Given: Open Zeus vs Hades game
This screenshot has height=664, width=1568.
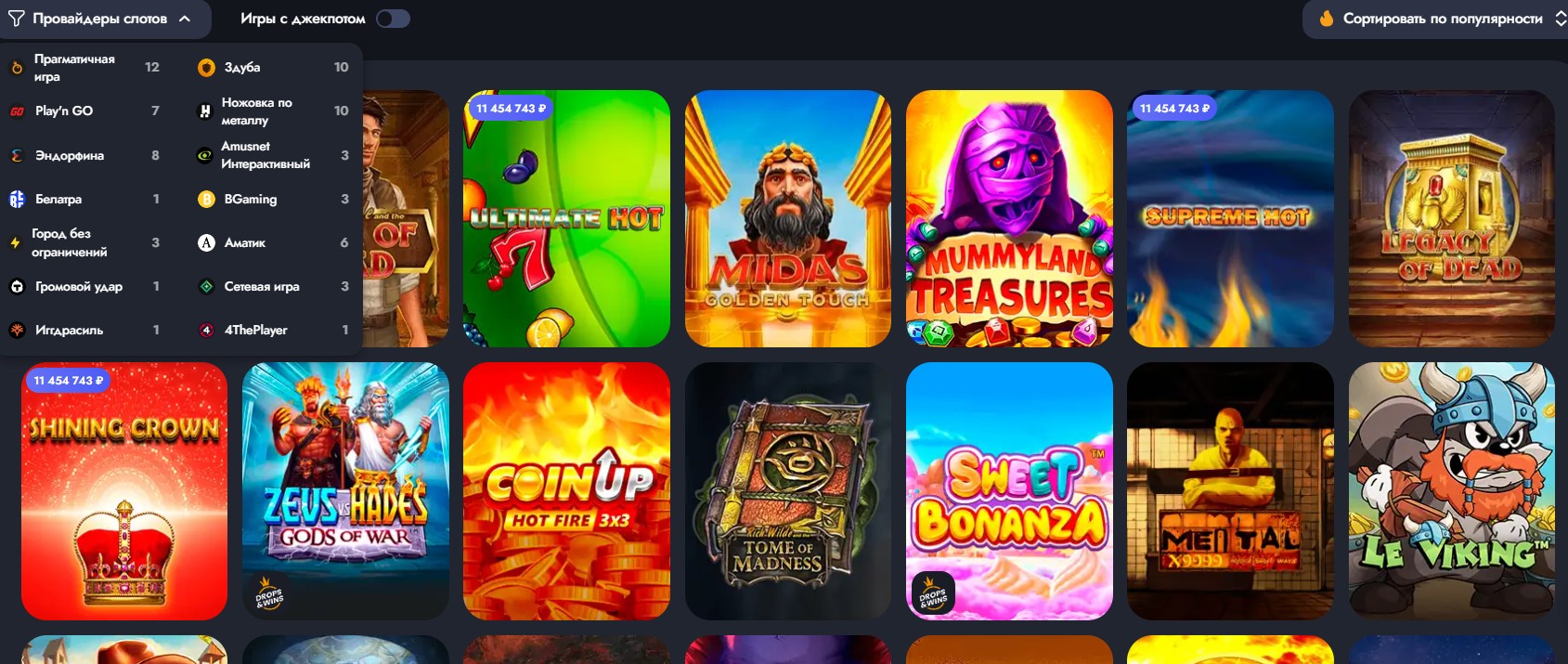Looking at the screenshot, I should 345,490.
